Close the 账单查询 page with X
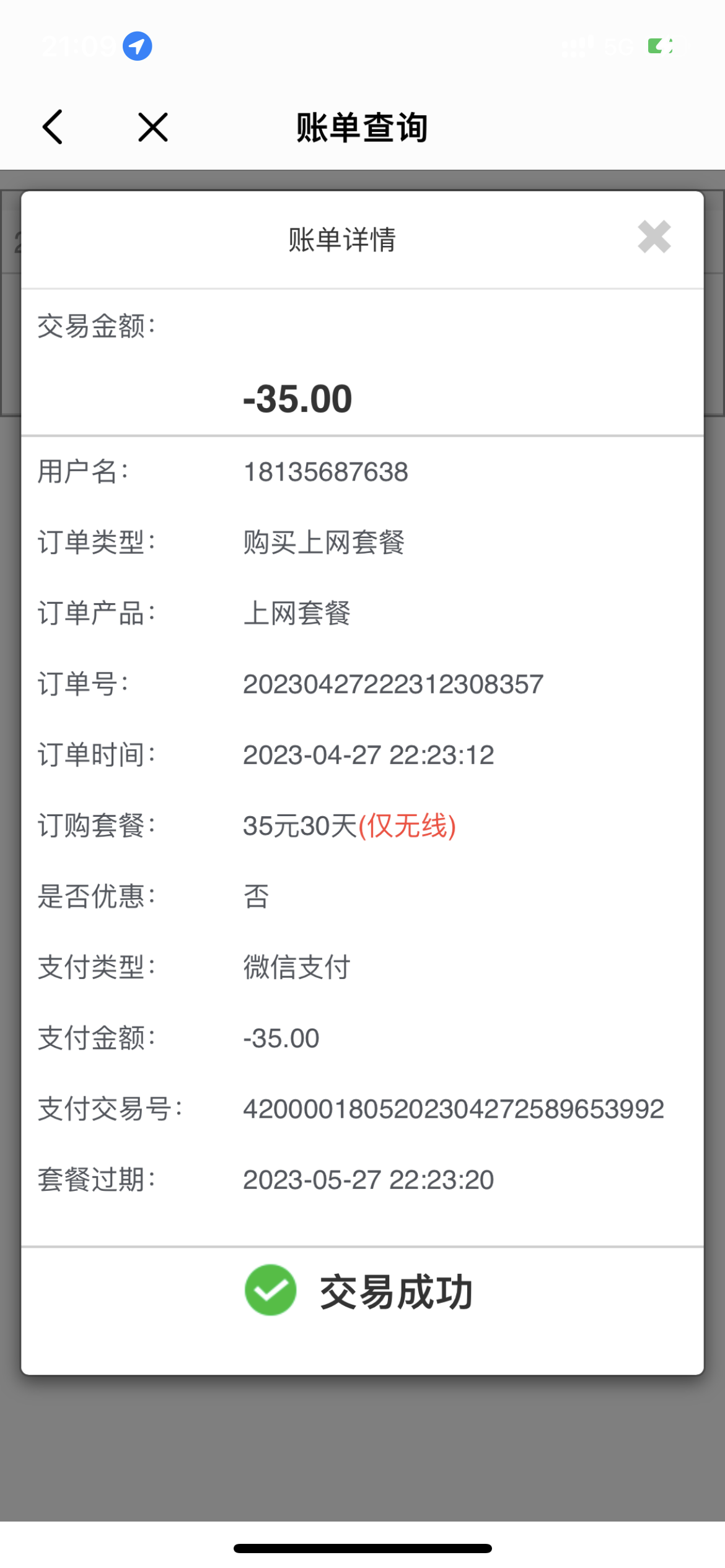 pos(153,127)
